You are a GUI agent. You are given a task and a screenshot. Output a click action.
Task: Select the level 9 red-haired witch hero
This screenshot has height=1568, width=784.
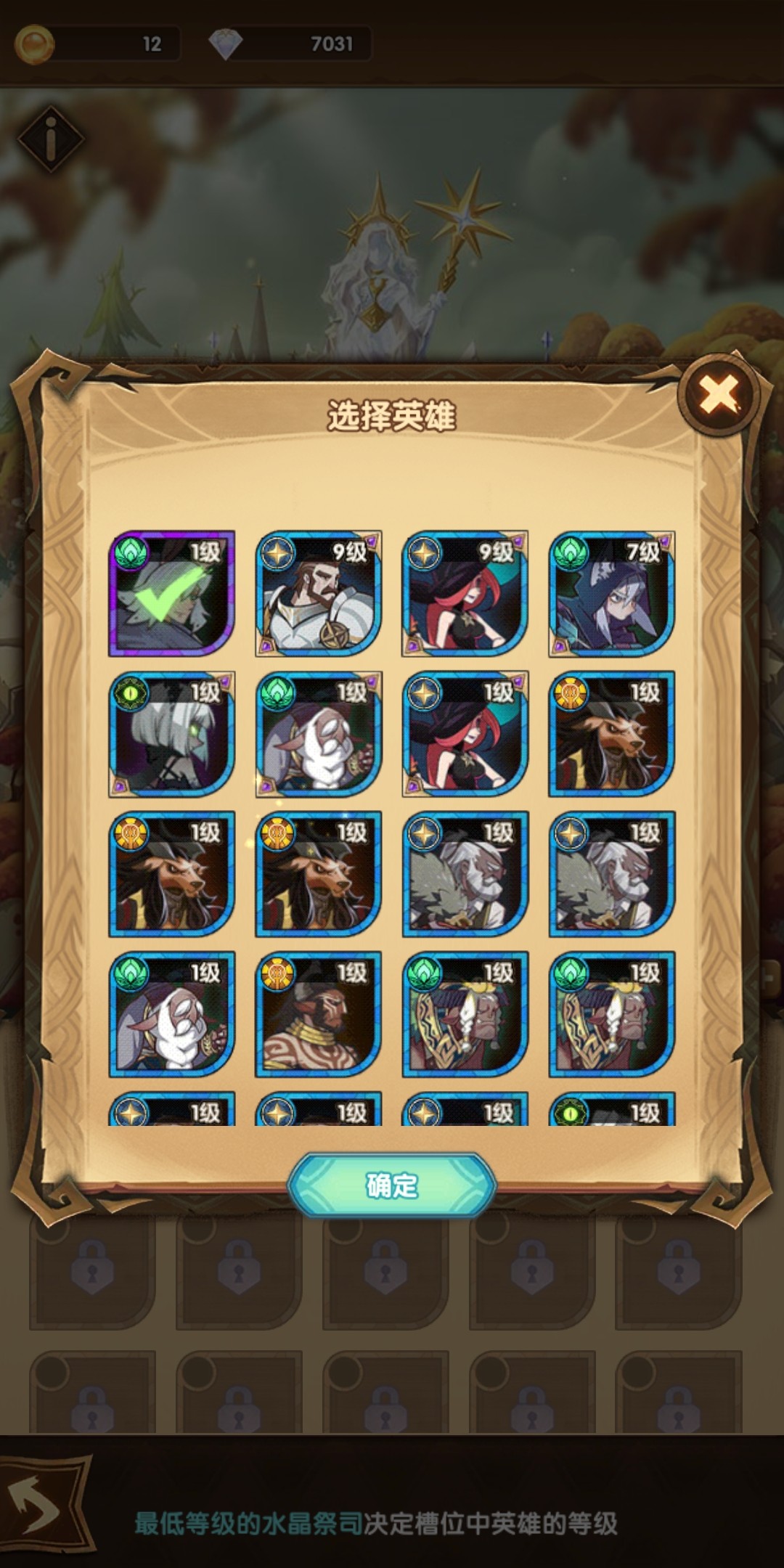(465, 594)
